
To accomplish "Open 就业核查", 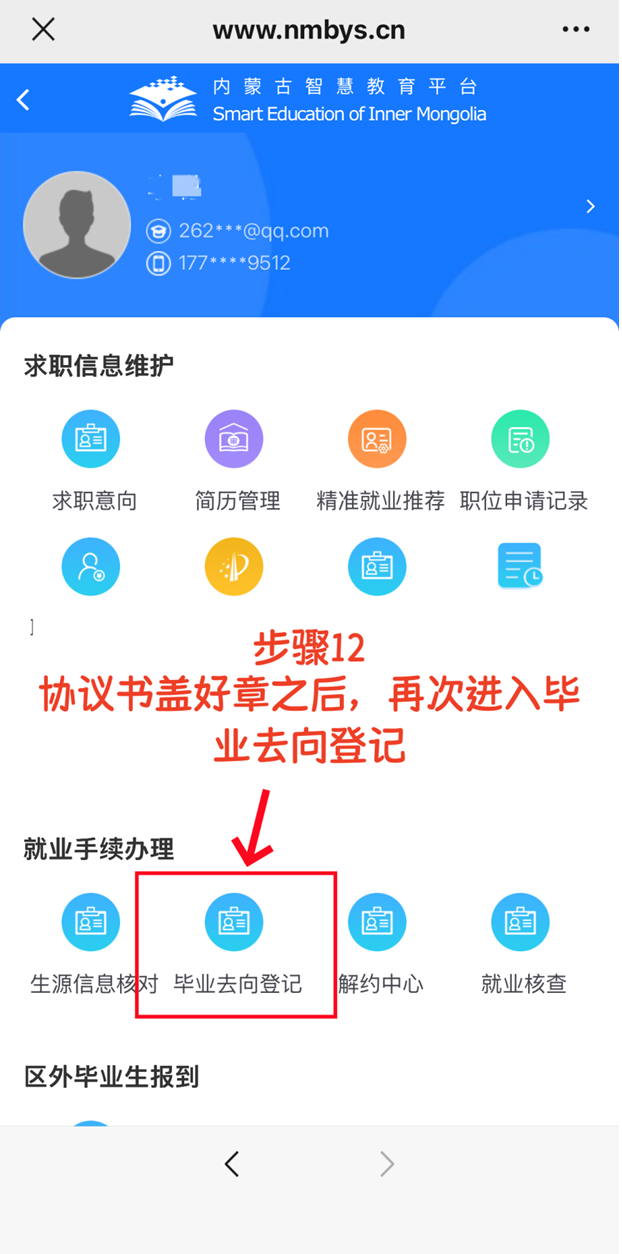I will pyautogui.click(x=520, y=922).
